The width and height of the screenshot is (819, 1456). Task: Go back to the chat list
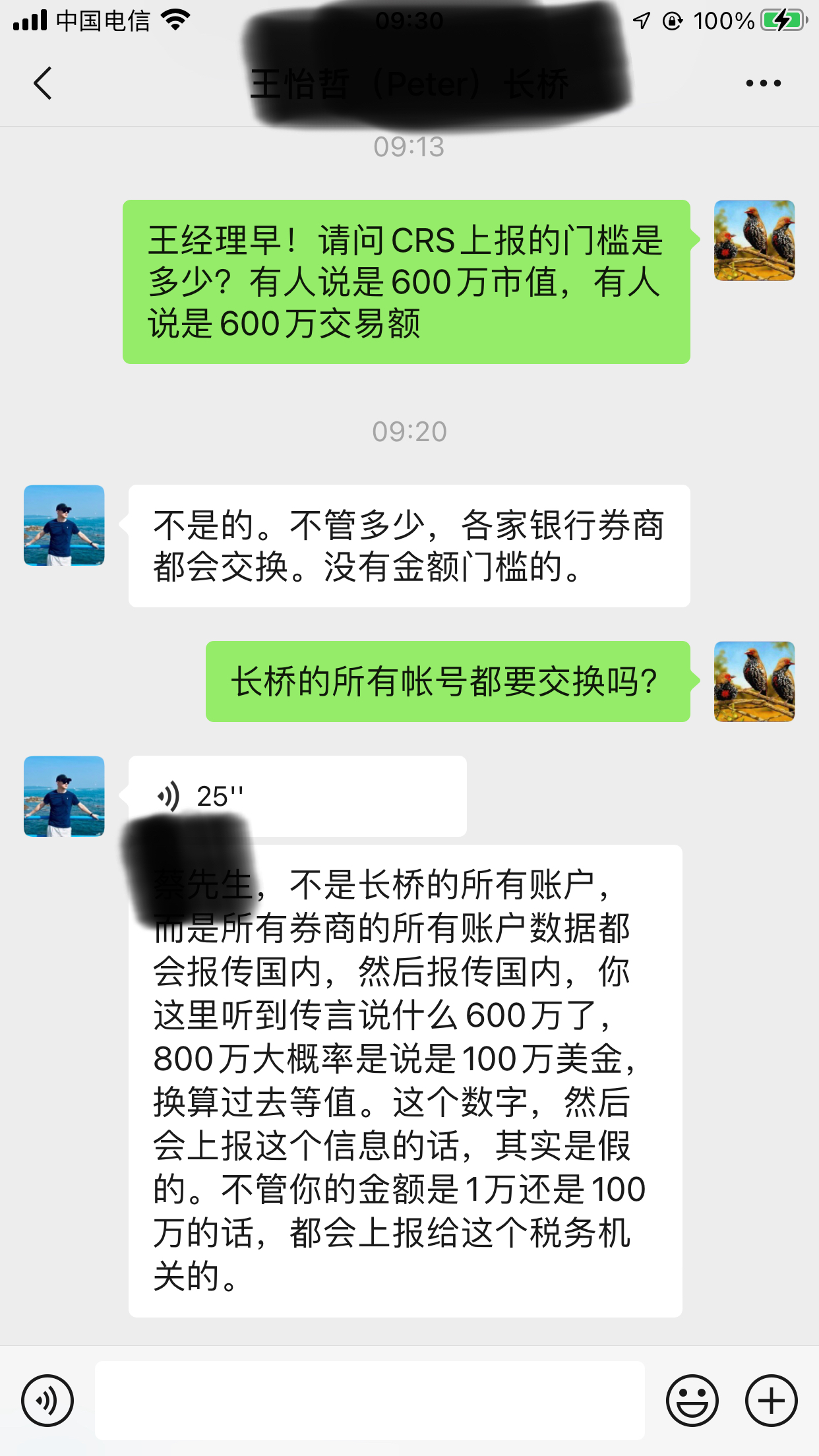pos(43,83)
